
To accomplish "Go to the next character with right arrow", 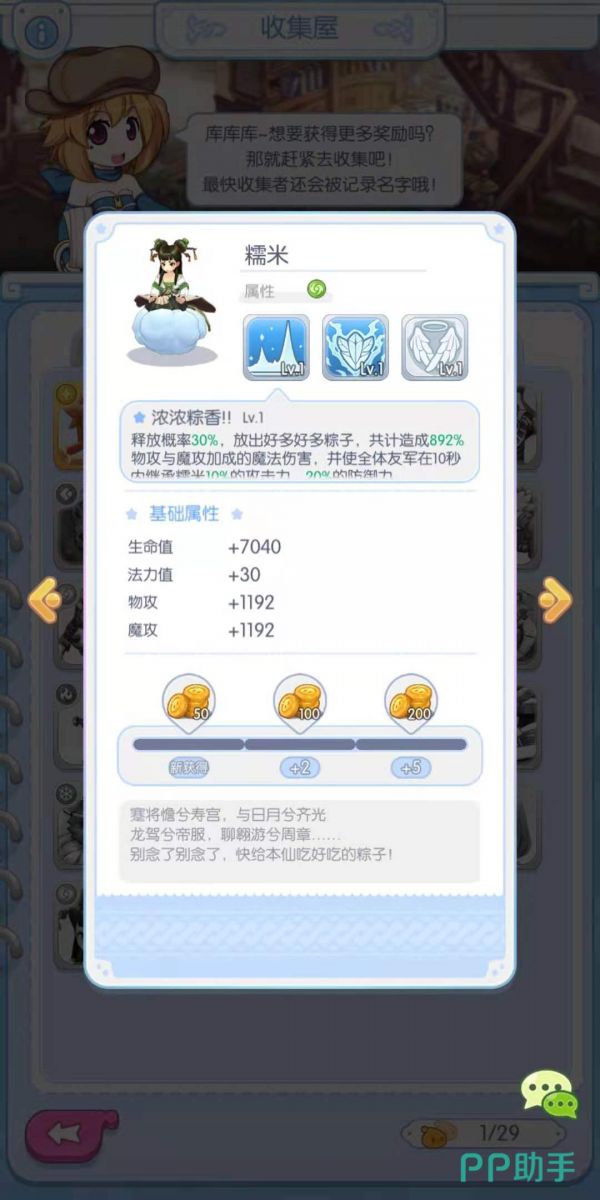I will (554, 600).
